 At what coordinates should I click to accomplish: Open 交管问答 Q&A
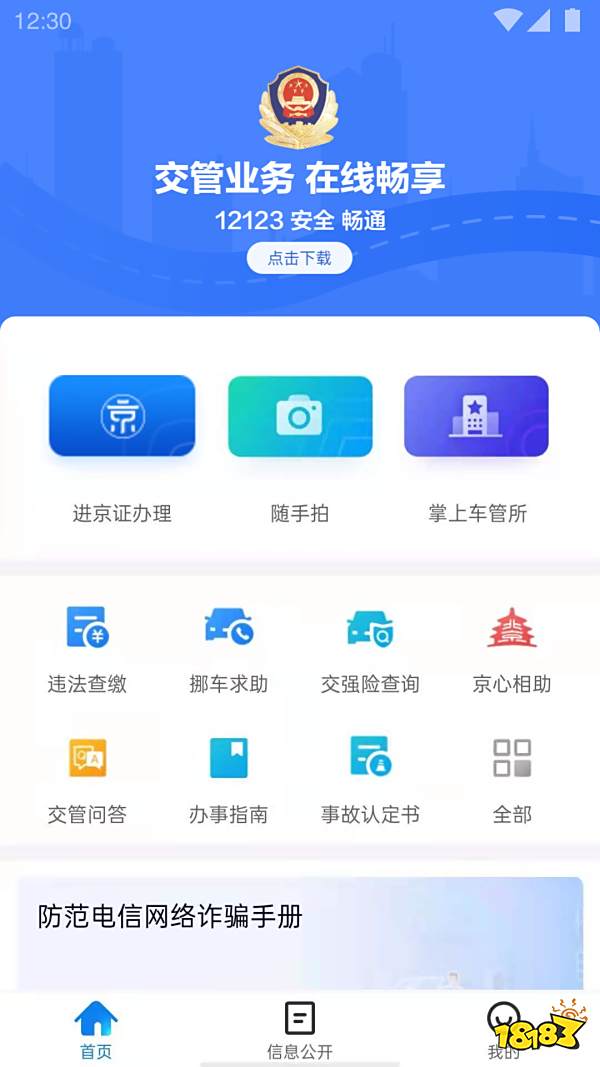[87, 779]
